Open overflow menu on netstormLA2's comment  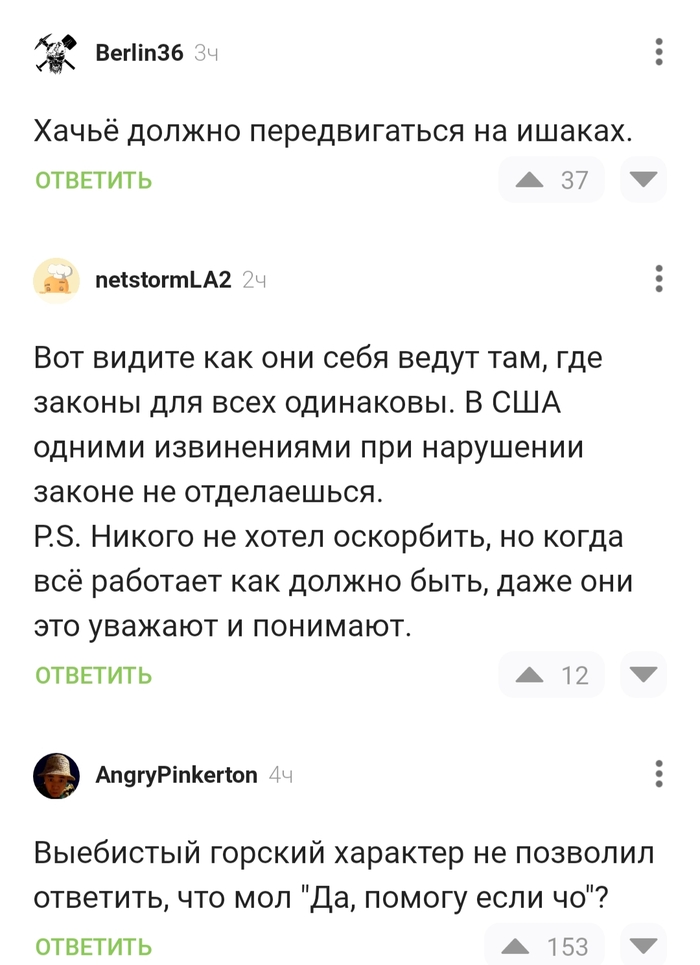(658, 279)
